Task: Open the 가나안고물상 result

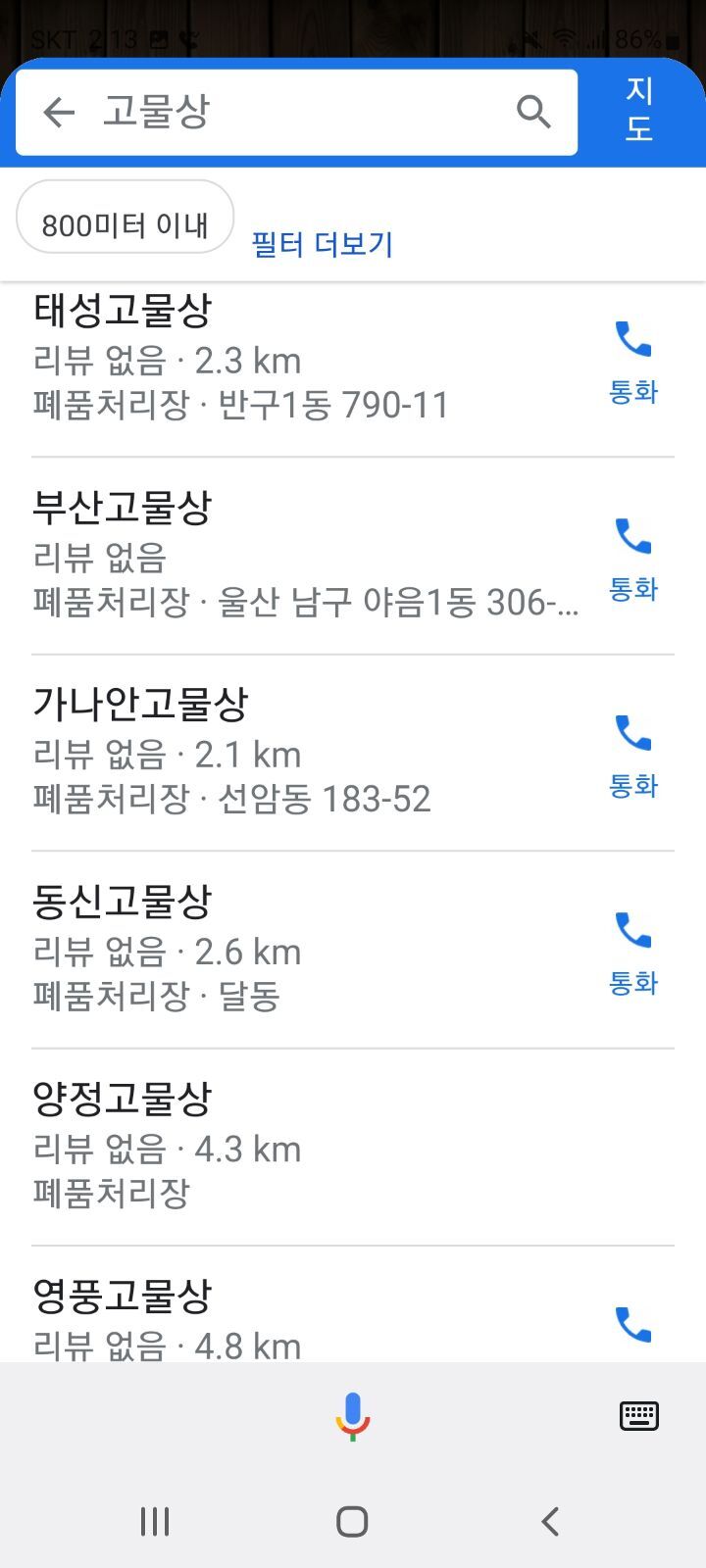Action: tap(294, 752)
